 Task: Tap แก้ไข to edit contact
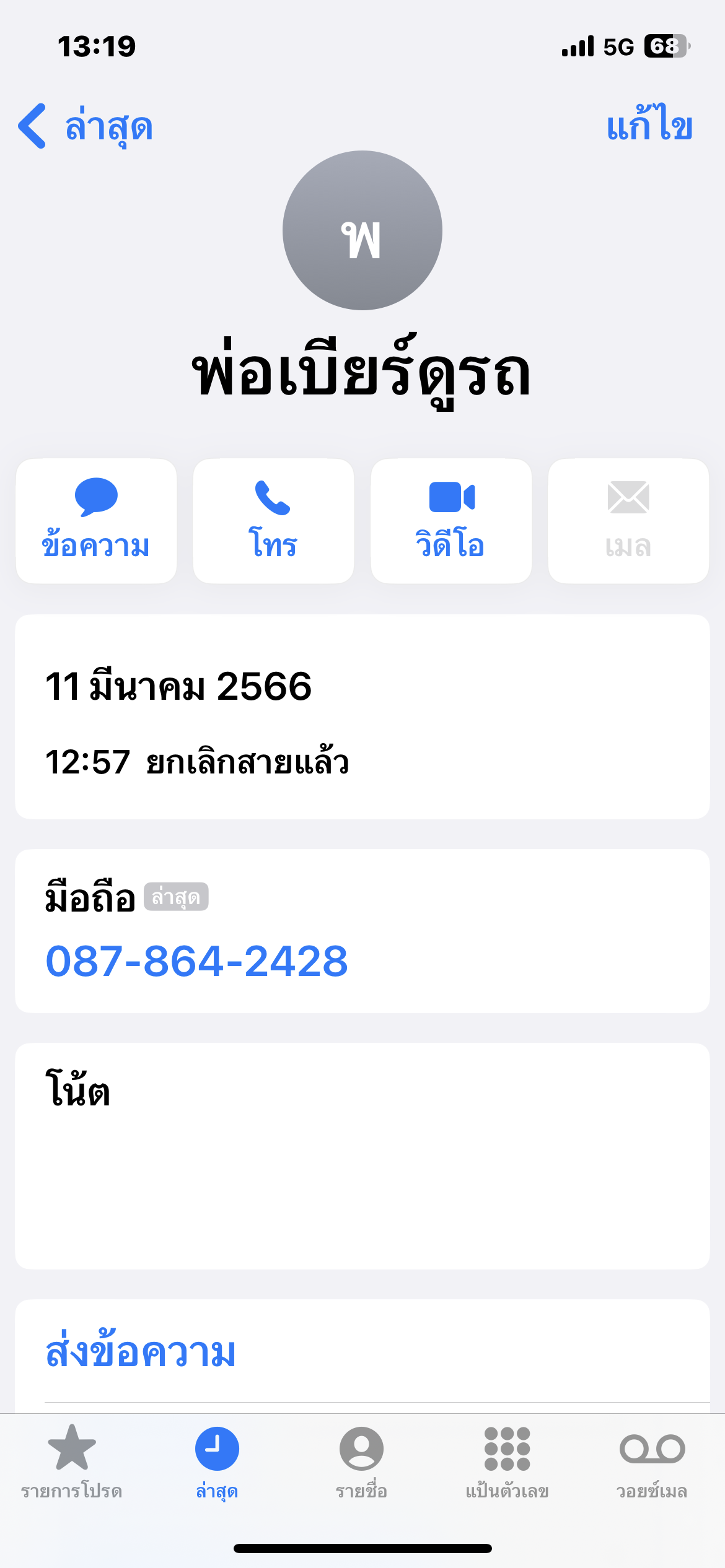tap(649, 126)
